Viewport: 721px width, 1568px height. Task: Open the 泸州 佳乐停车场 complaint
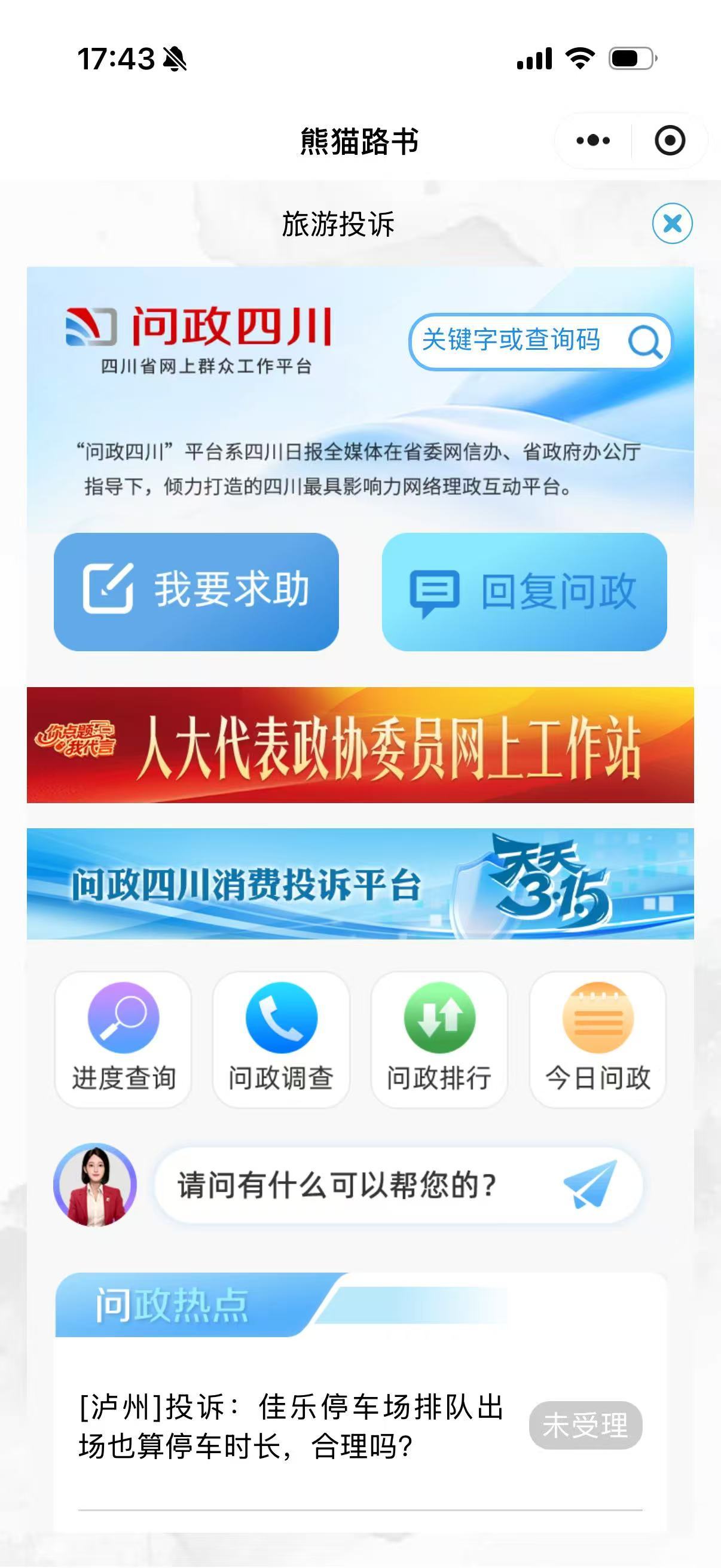pos(292,1426)
